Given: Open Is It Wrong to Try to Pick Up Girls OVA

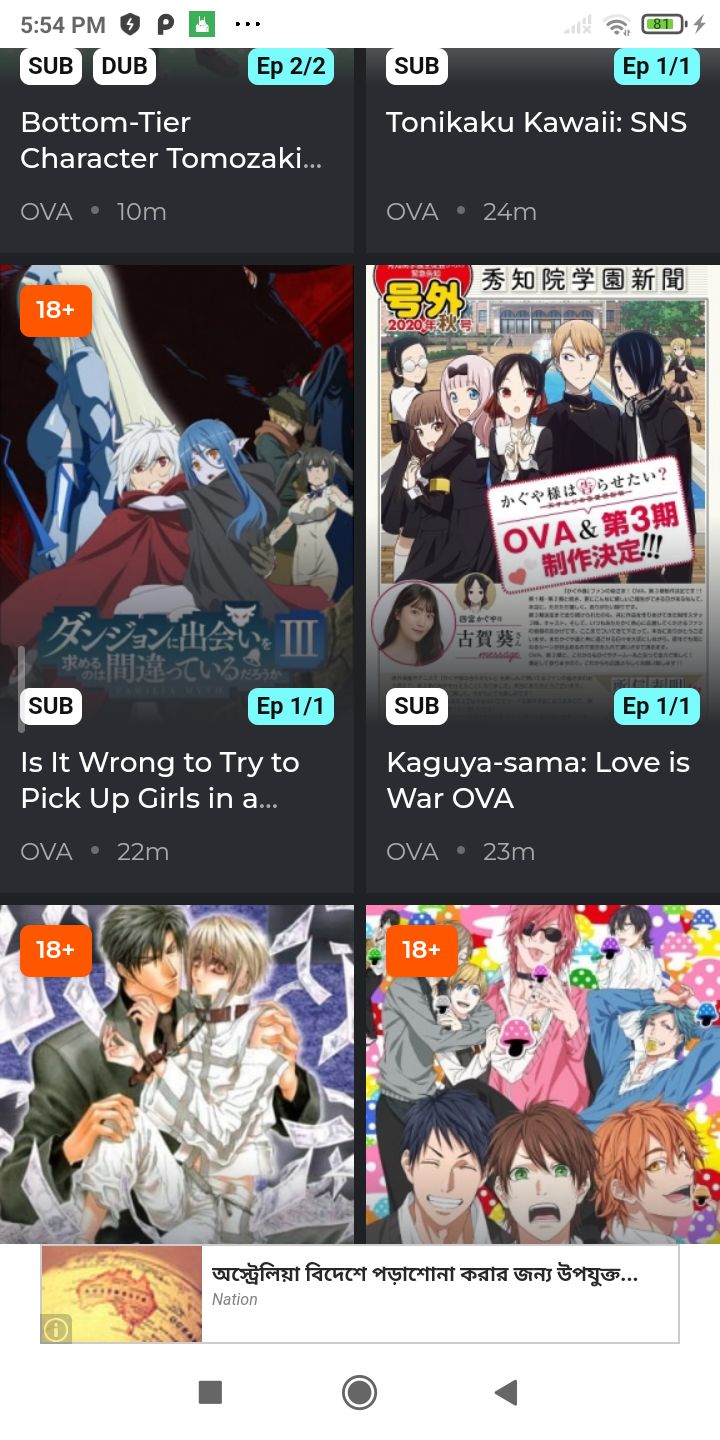Looking at the screenshot, I should pyautogui.click(x=177, y=579).
